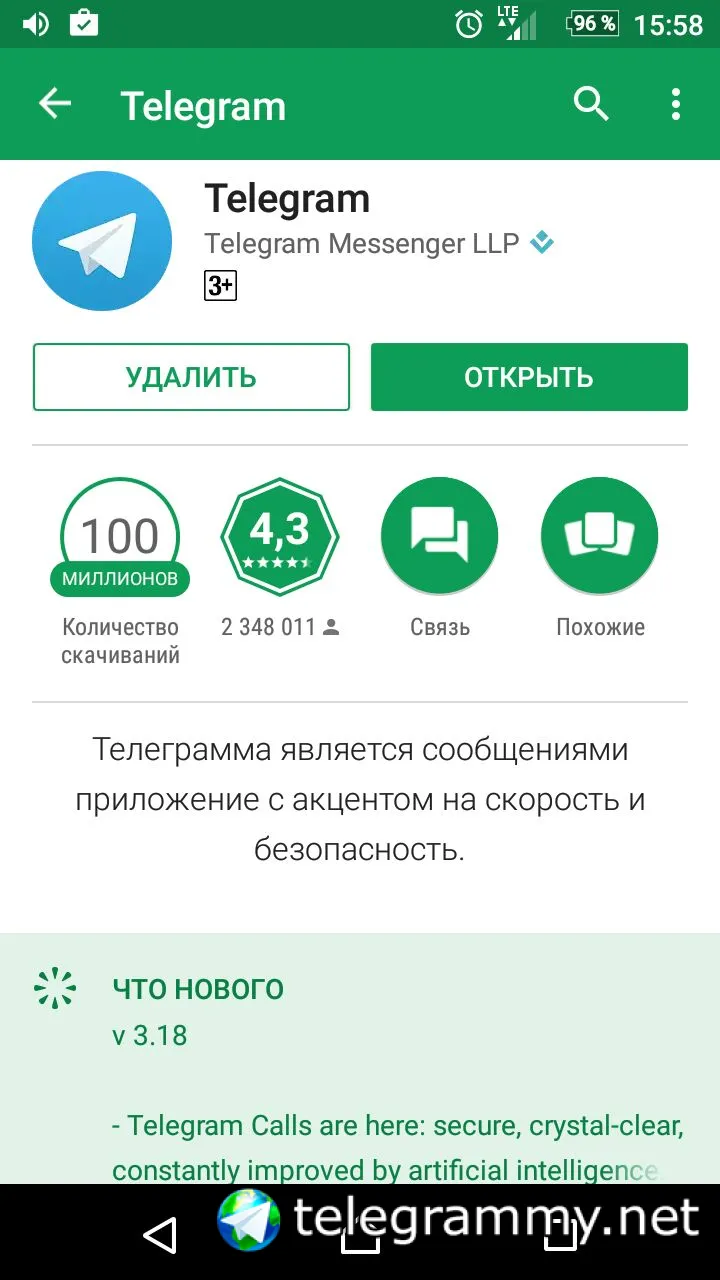
Task: Open the search magnifier icon
Action: click(591, 104)
